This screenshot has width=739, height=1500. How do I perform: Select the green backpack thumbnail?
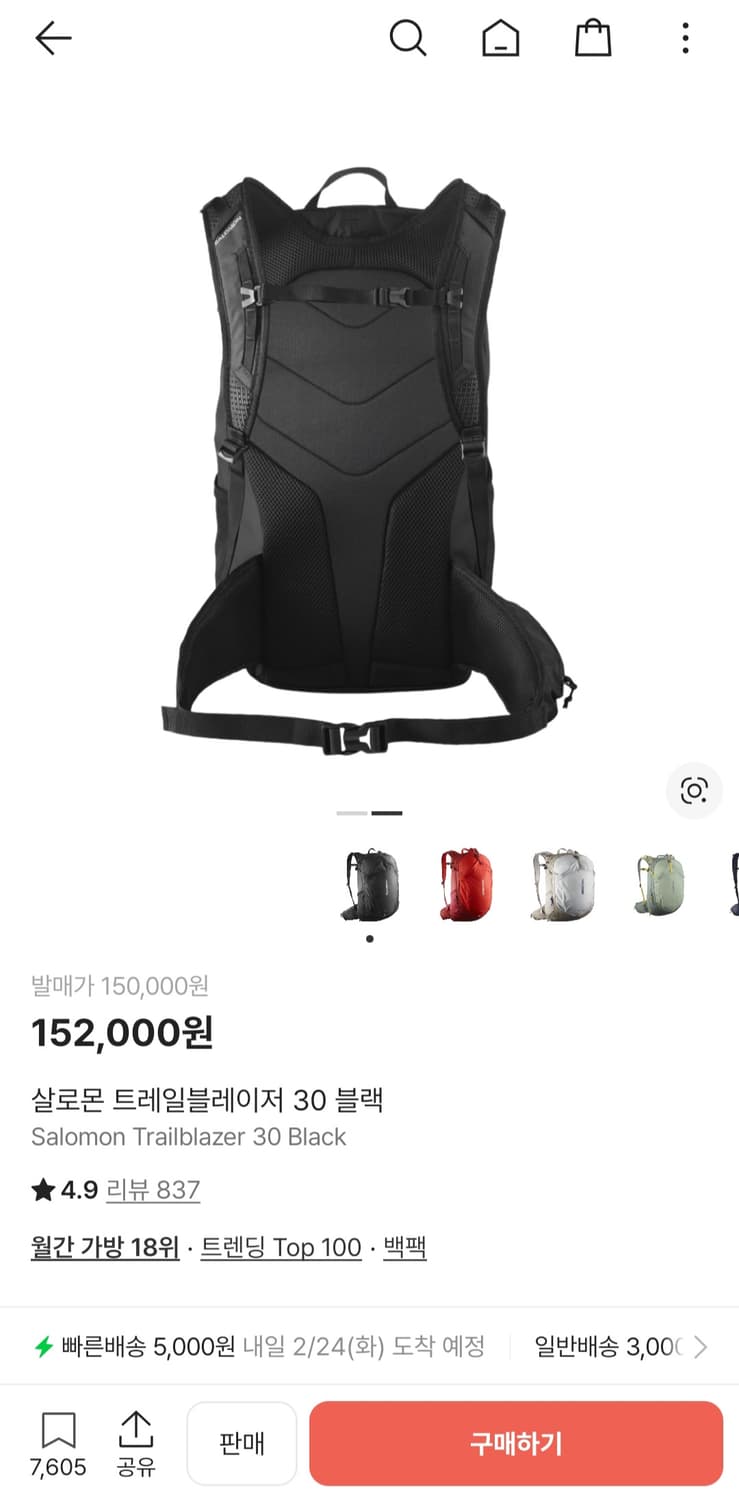pyautogui.click(x=658, y=885)
